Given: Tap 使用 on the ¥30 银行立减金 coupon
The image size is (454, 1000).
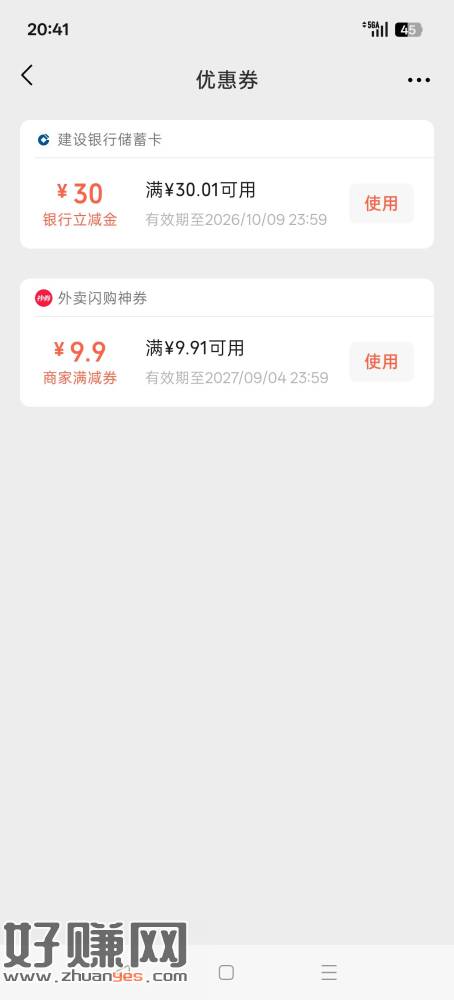Looking at the screenshot, I should click(381, 203).
